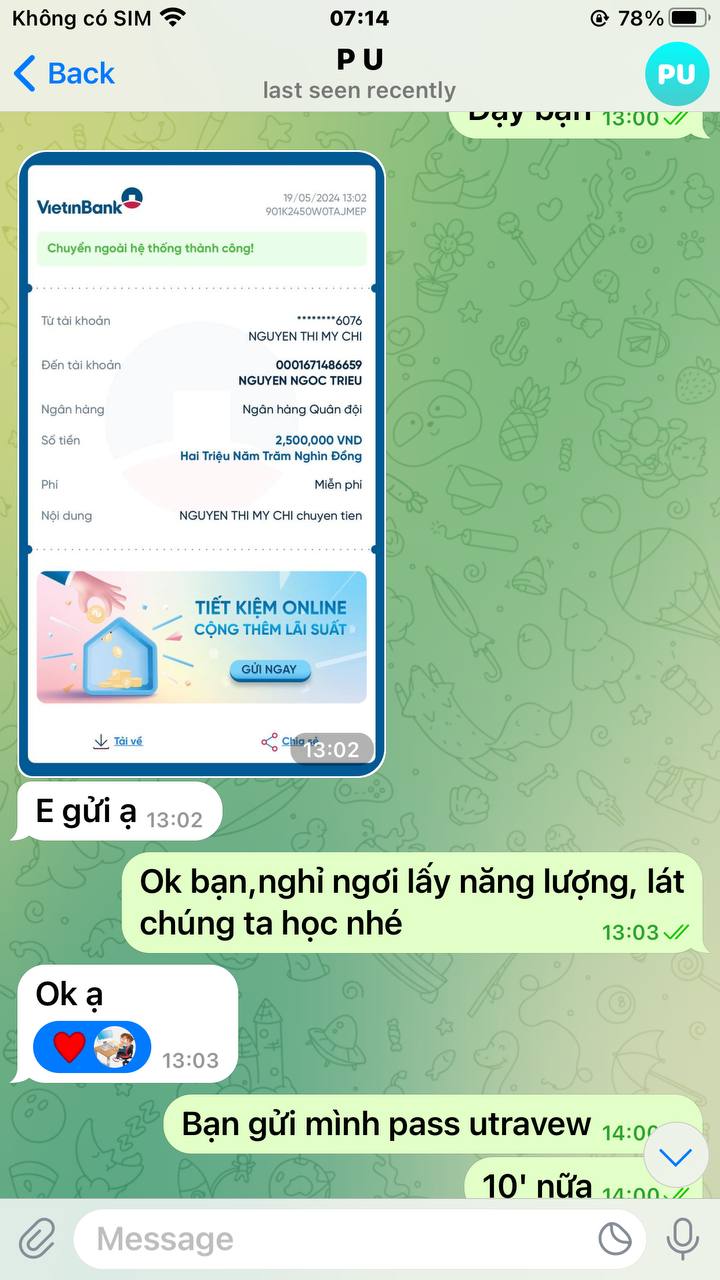This screenshot has height=1280, width=720.
Task: Tap the microphone to record voice
Action: click(x=683, y=1239)
